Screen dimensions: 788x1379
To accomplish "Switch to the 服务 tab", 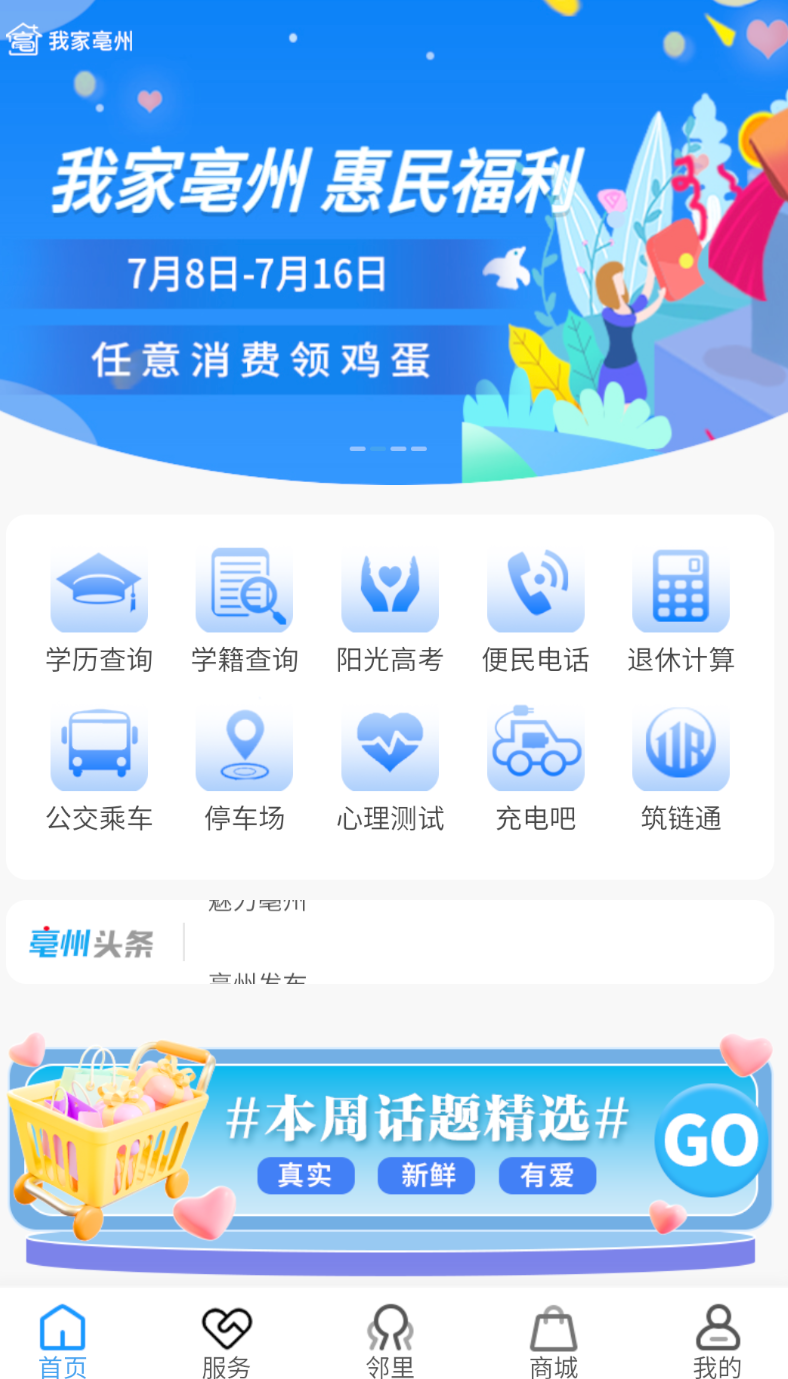I will coord(226,1342).
